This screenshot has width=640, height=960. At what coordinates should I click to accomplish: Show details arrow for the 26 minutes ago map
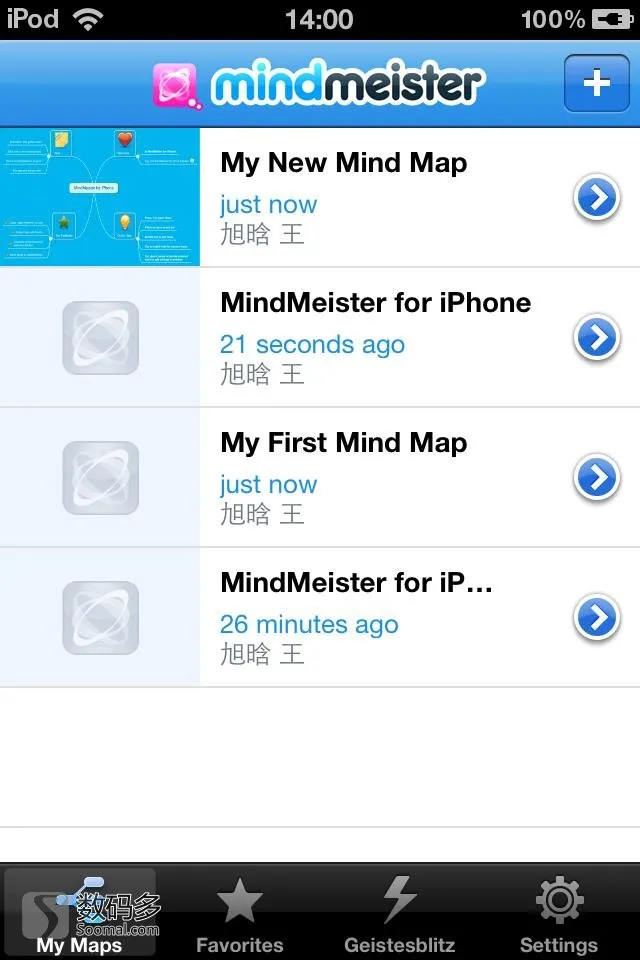[x=596, y=619]
